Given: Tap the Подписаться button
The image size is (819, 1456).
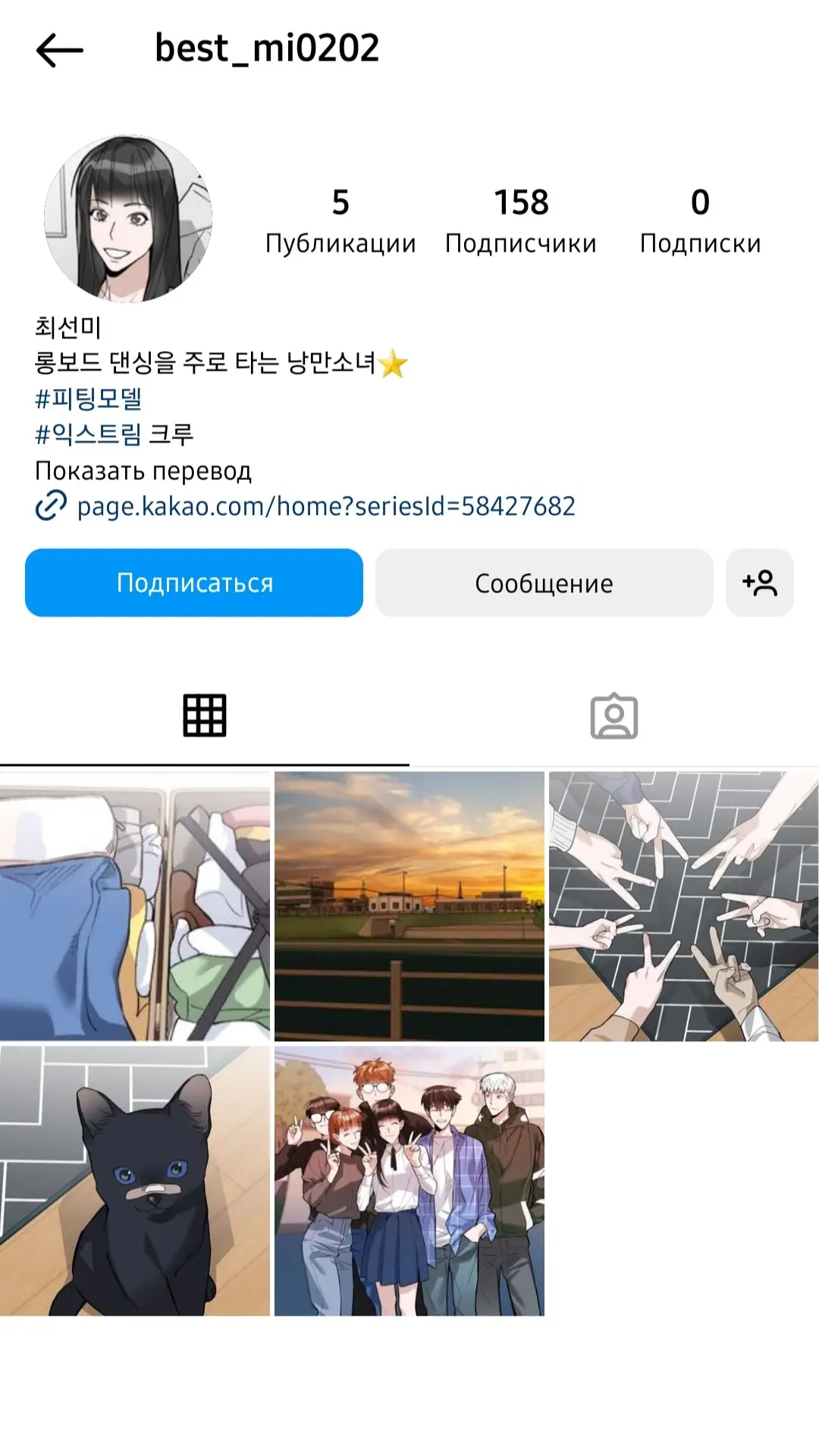Looking at the screenshot, I should tap(194, 582).
